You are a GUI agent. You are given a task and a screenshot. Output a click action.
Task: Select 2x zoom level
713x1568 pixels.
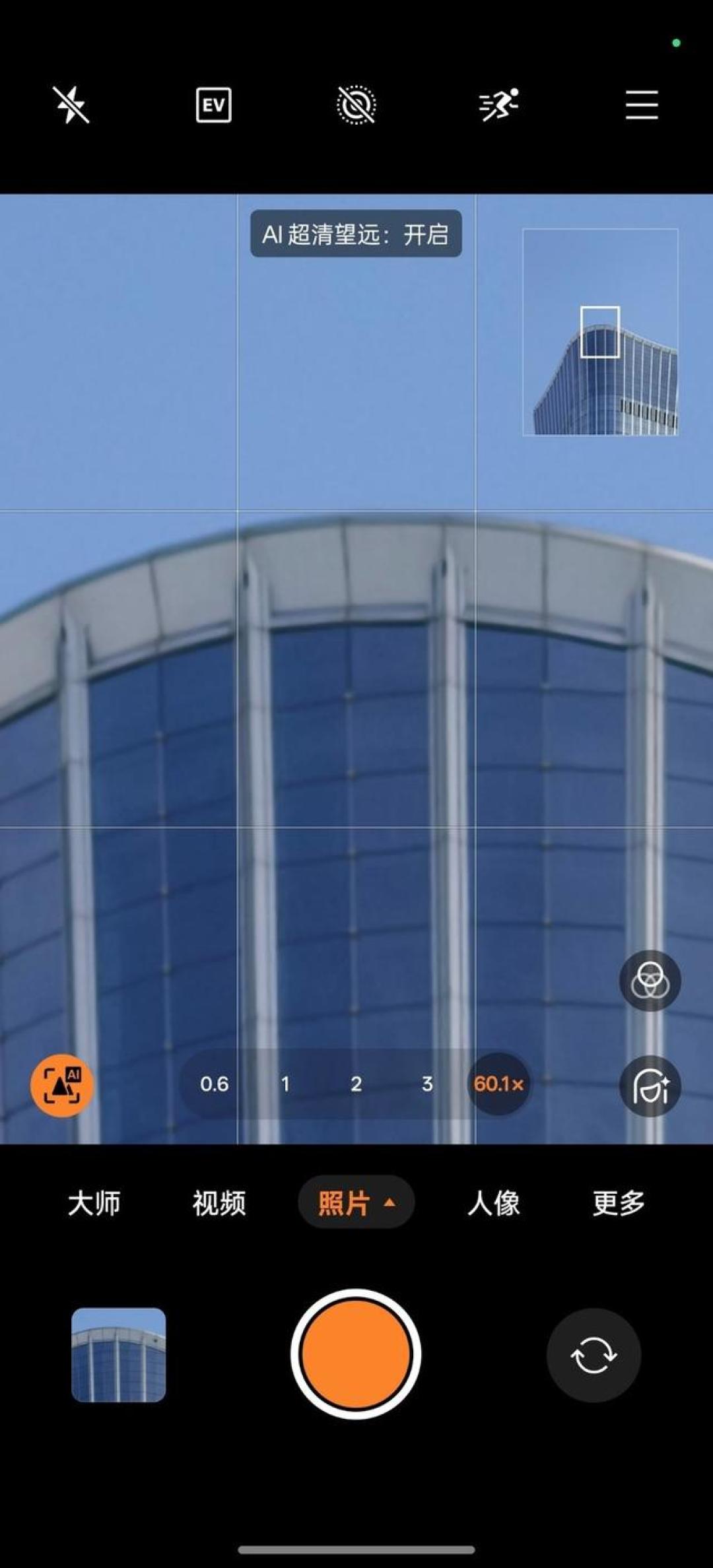356,1084
